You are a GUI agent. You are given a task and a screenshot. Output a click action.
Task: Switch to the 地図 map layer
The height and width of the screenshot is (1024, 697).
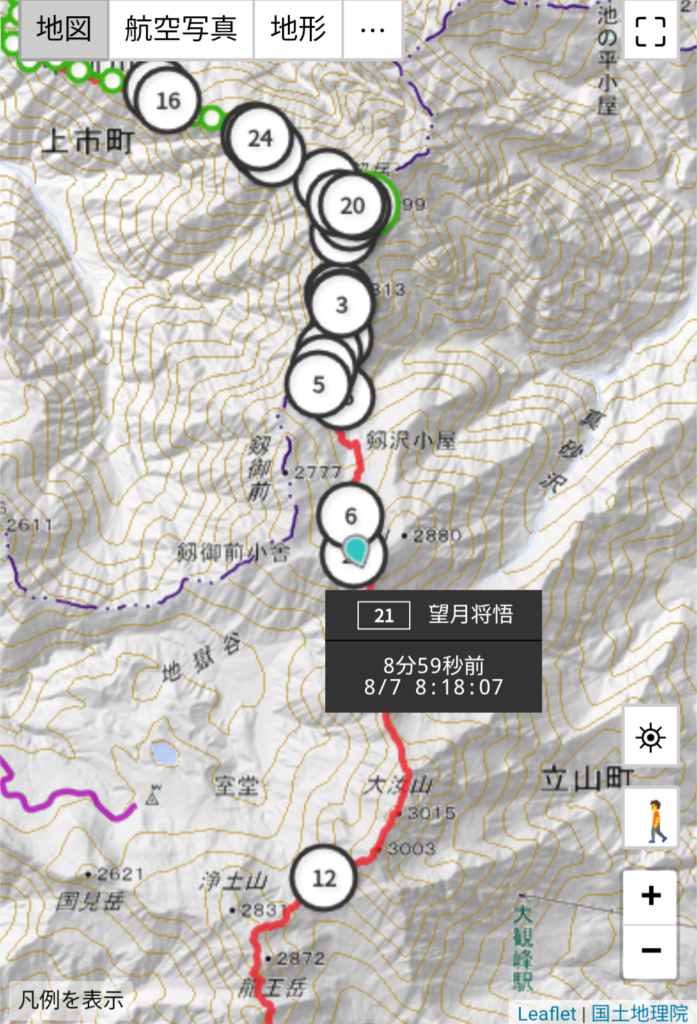point(64,29)
